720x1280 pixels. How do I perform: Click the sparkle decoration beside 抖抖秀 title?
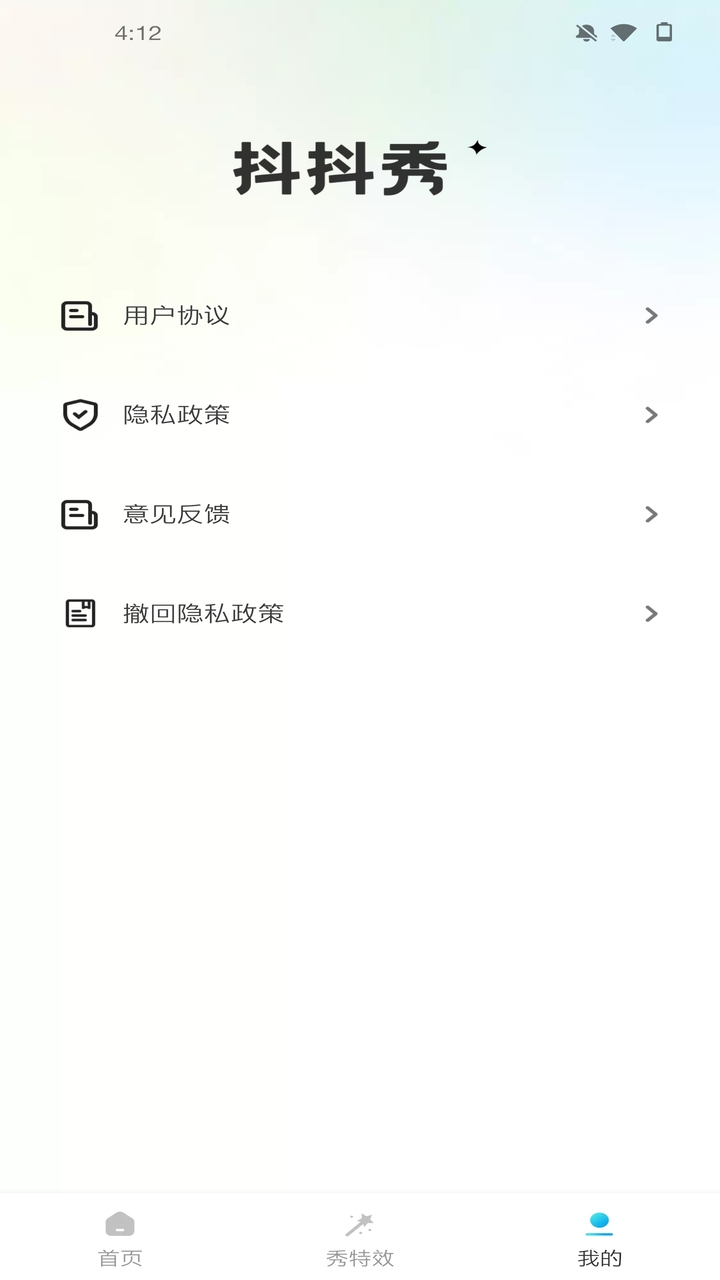click(x=477, y=148)
